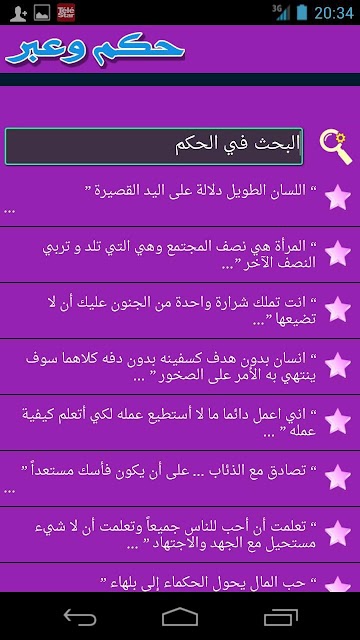Star the quote about اللسان الطويل
Viewport: 360px width, 640px height.
tap(338, 197)
